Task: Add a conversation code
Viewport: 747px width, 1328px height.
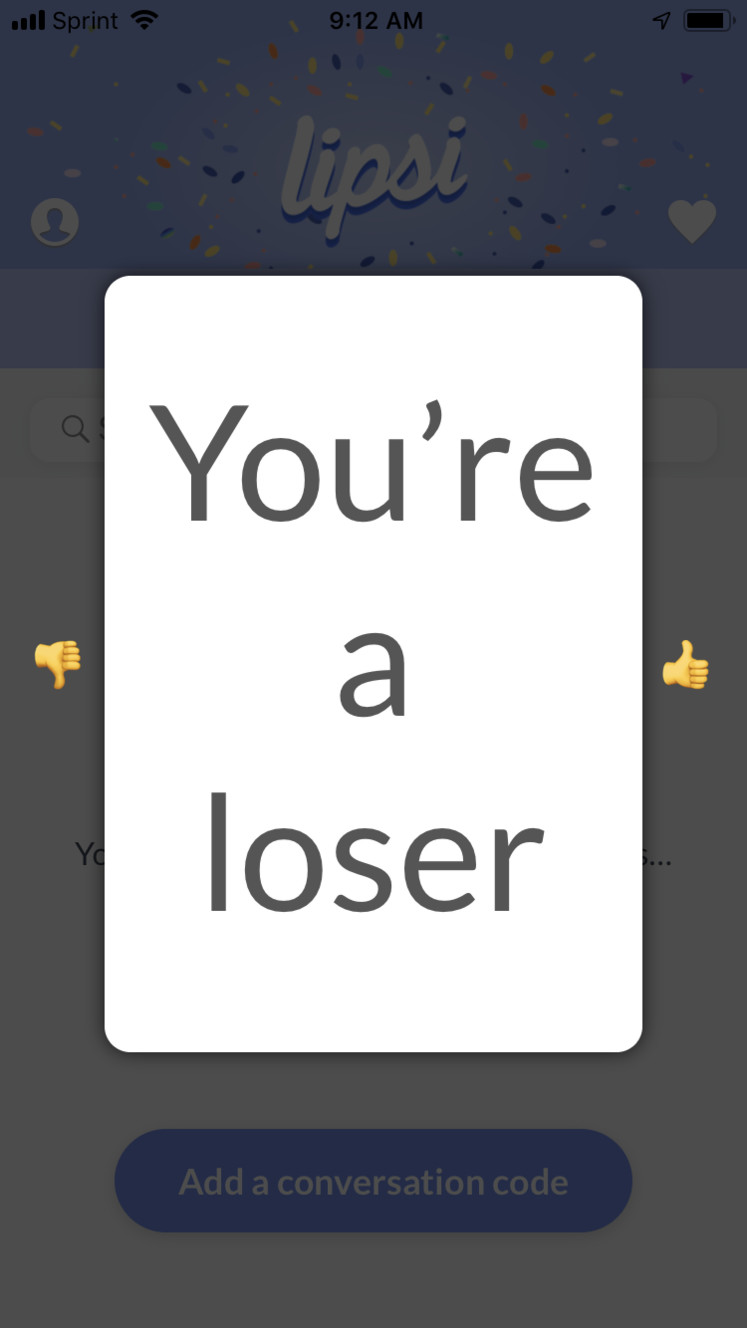Action: [373, 1181]
